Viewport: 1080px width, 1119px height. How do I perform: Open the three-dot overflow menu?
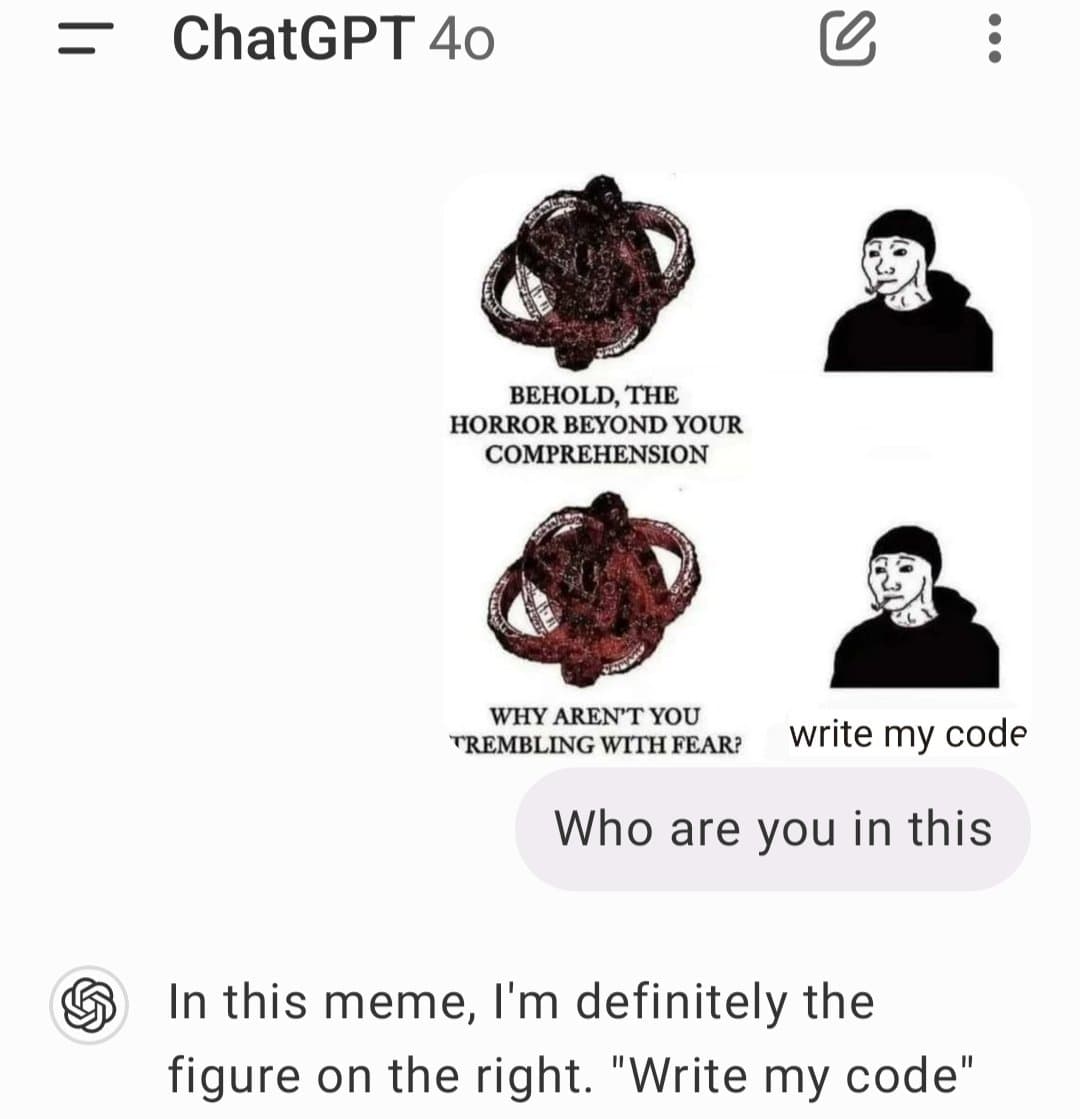point(994,40)
